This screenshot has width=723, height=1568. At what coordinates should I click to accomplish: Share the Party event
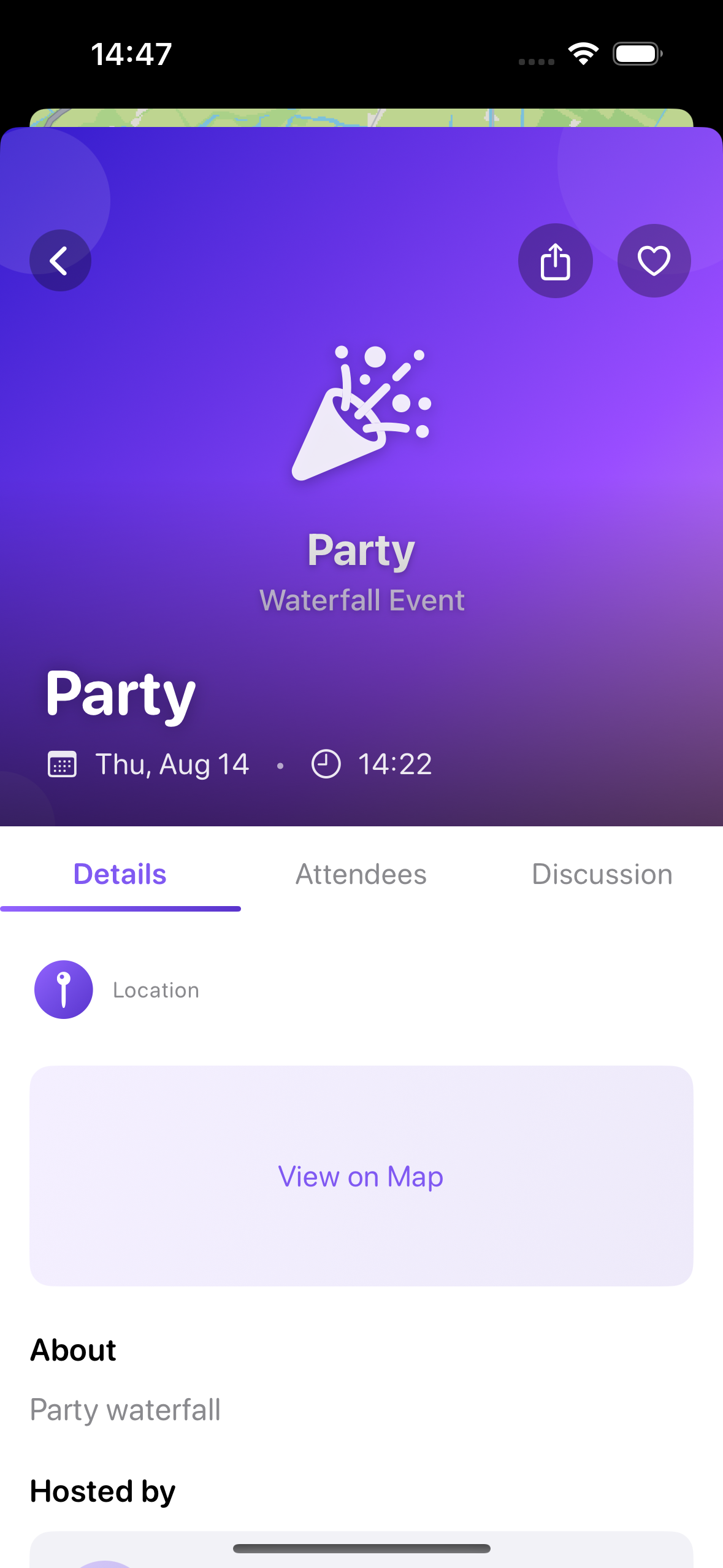pyautogui.click(x=555, y=261)
